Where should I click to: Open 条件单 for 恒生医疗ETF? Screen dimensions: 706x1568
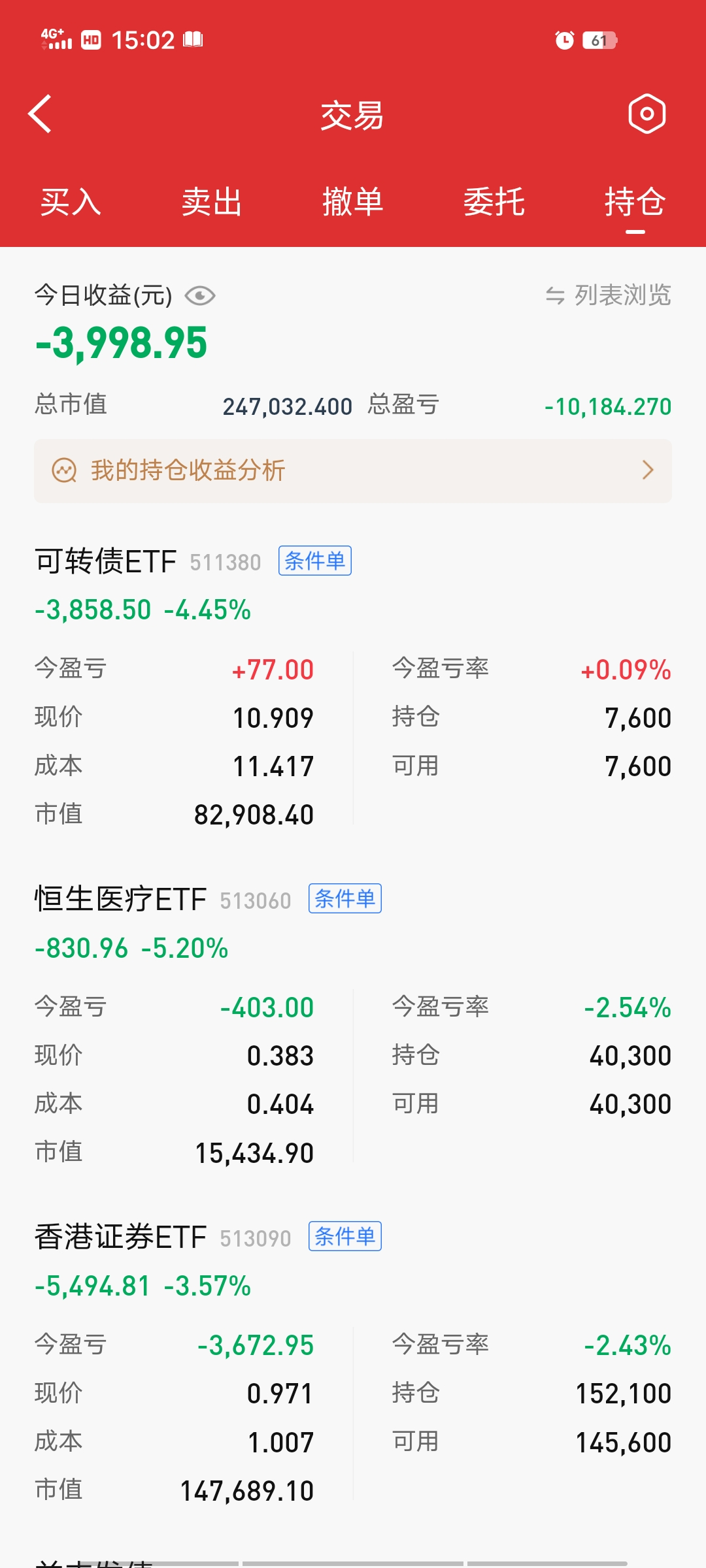tap(345, 899)
